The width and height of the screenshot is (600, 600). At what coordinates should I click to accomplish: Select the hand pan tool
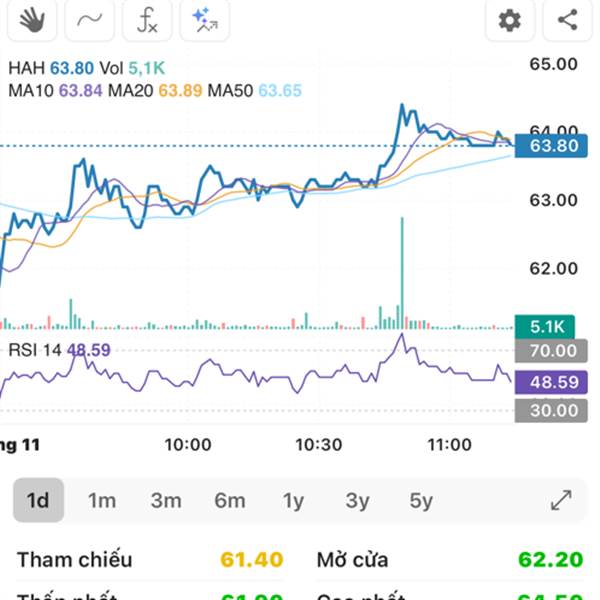coord(30,19)
